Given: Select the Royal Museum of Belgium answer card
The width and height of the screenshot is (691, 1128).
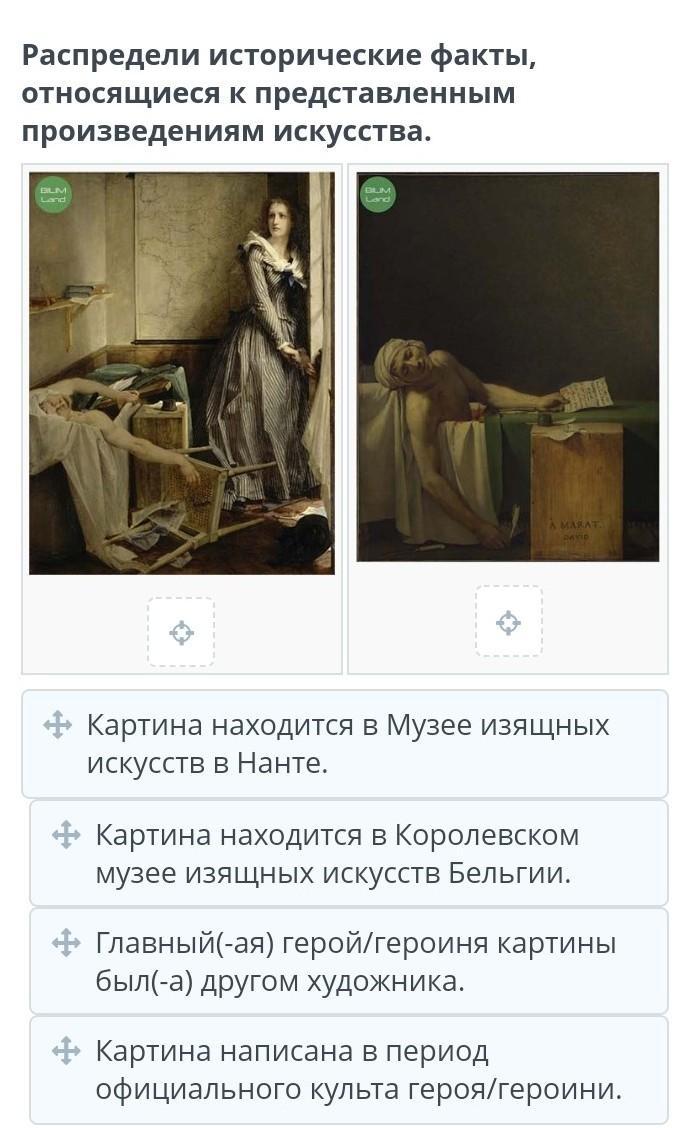Looking at the screenshot, I should pyautogui.click(x=349, y=853).
